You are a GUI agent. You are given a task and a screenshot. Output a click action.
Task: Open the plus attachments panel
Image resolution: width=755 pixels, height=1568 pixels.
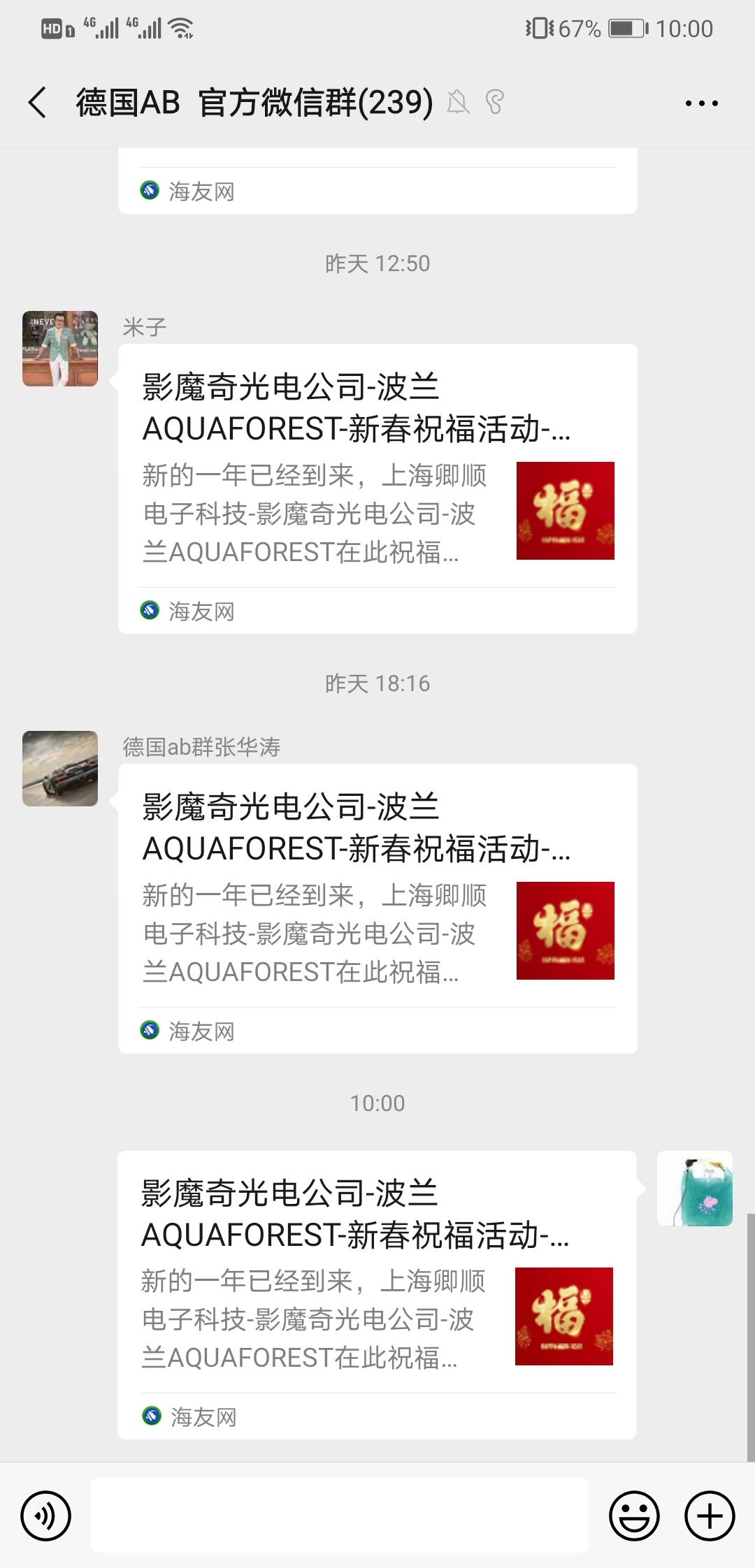point(710,1516)
